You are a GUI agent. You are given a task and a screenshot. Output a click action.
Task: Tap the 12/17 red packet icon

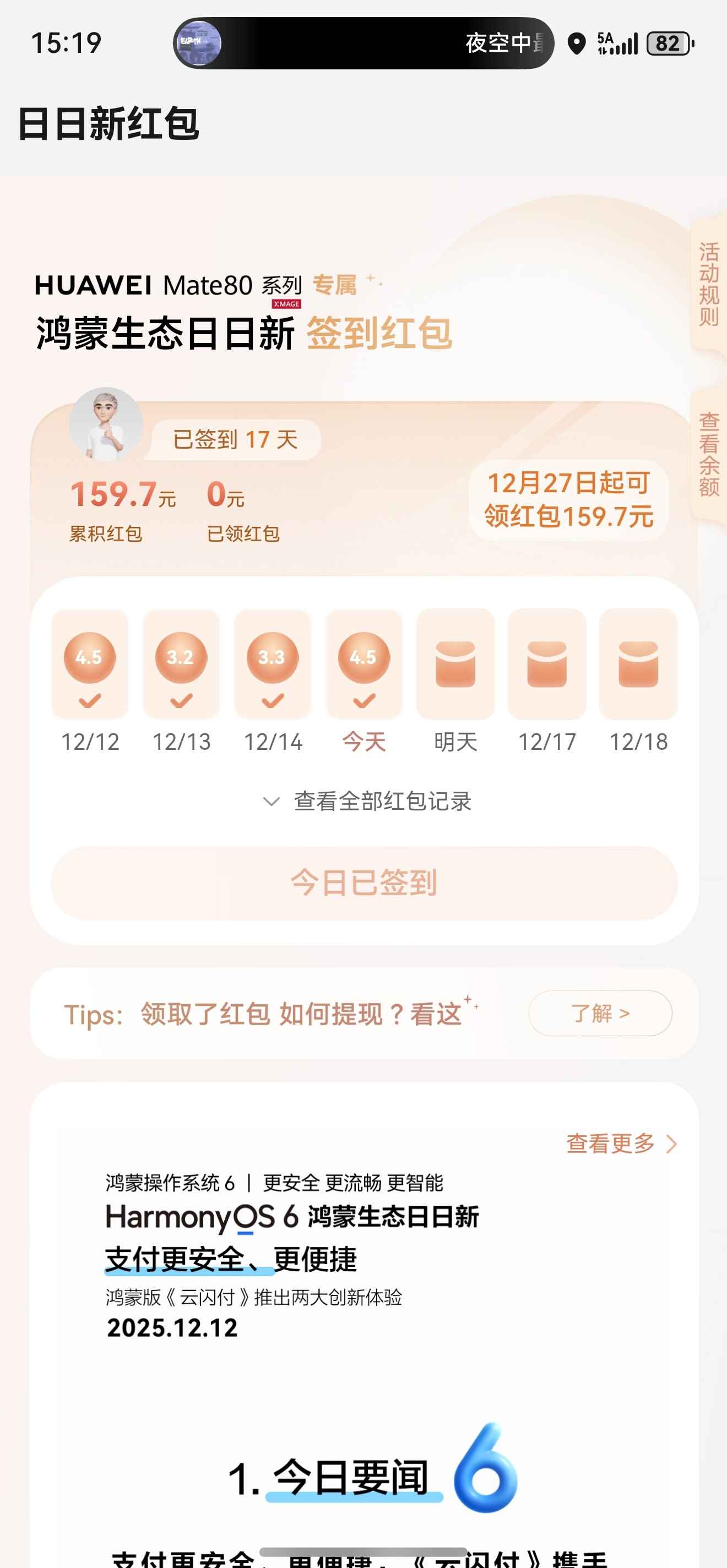click(547, 665)
